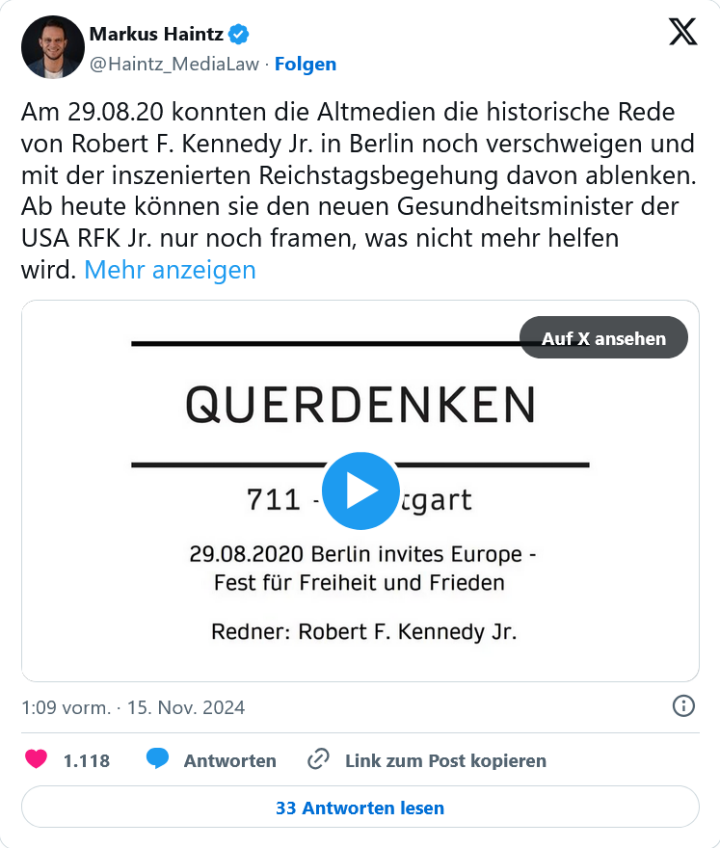720x848 pixels.
Task: Play the Querdenken video
Action: [360, 490]
